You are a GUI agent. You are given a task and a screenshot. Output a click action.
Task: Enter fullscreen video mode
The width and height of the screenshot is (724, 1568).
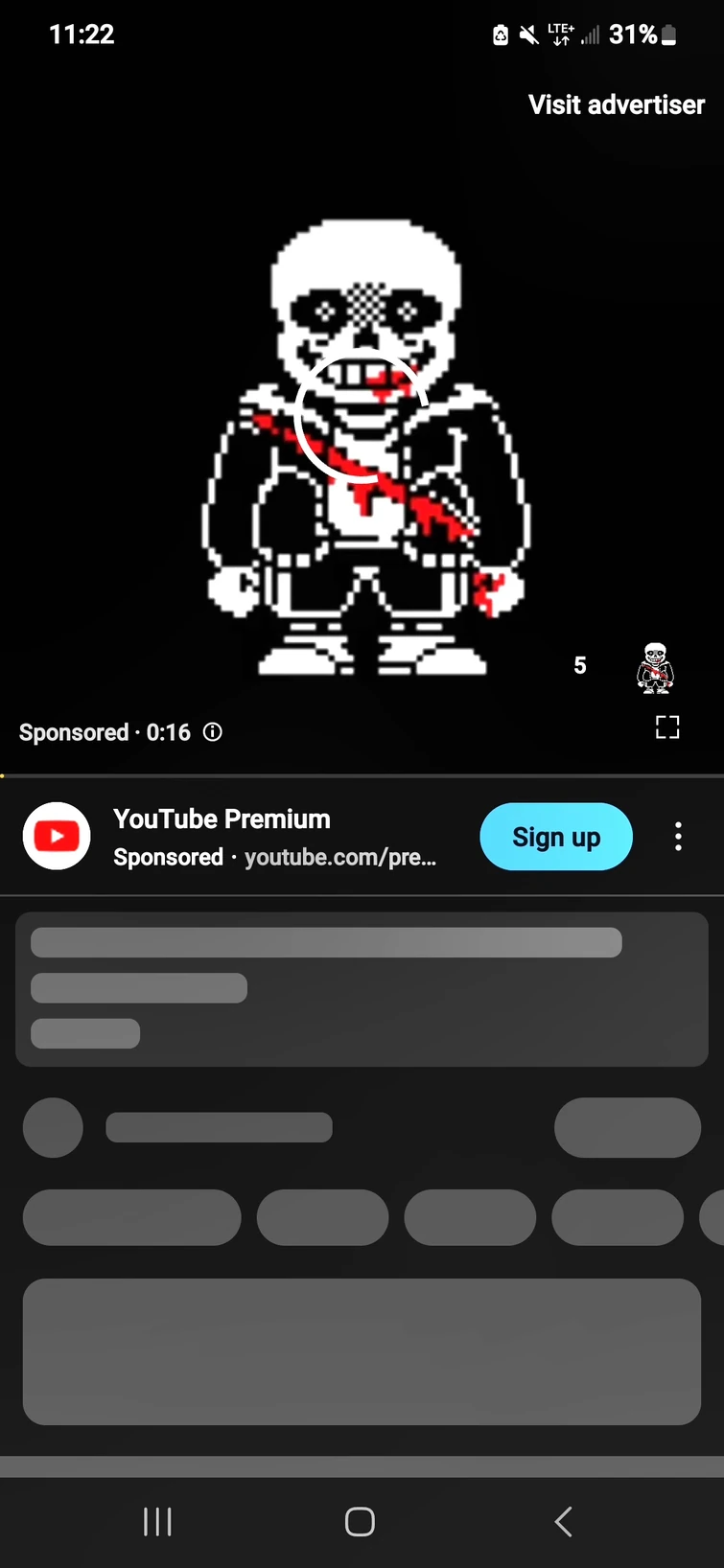[x=667, y=727]
